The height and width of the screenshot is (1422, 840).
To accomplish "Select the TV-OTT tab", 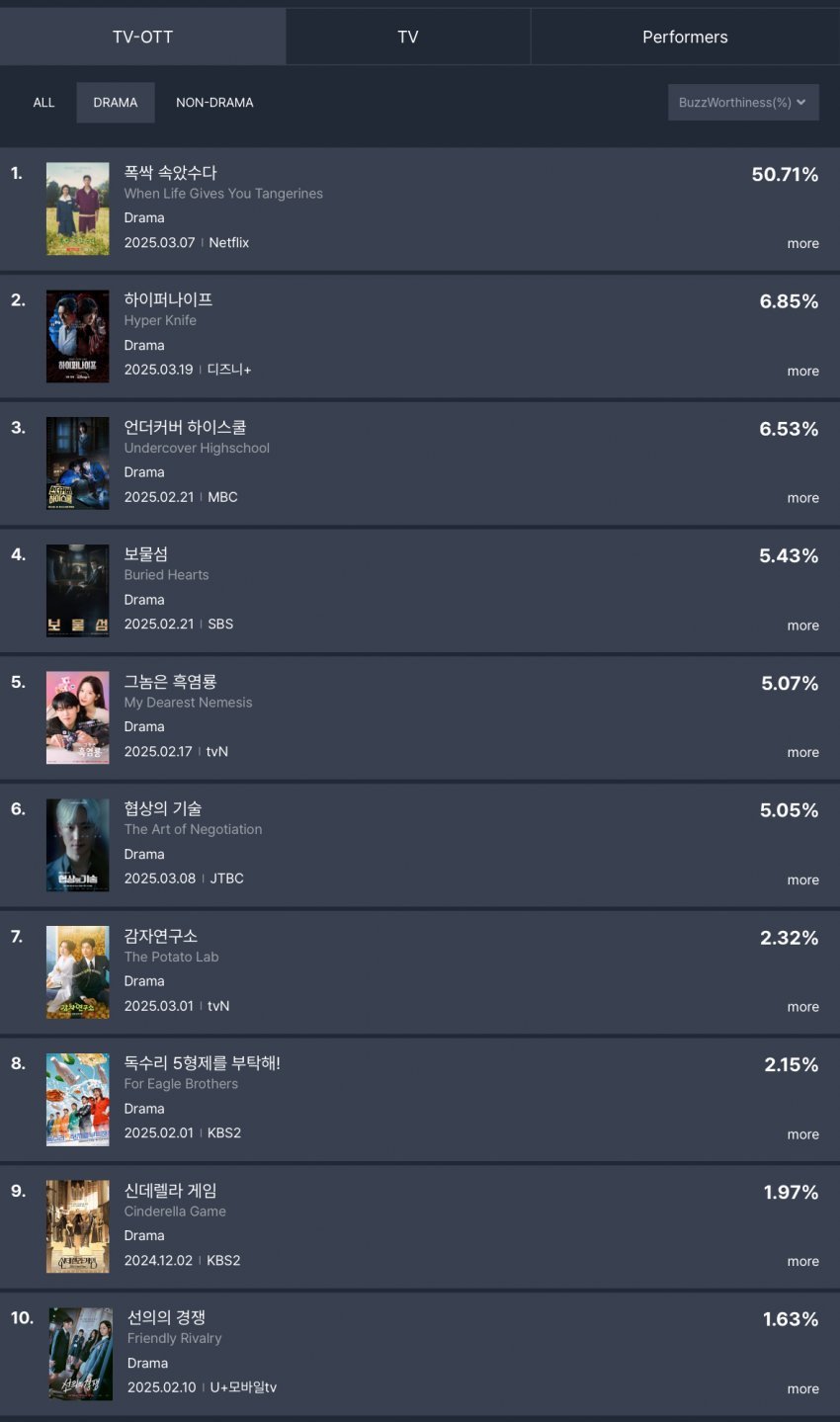I will click(x=142, y=38).
